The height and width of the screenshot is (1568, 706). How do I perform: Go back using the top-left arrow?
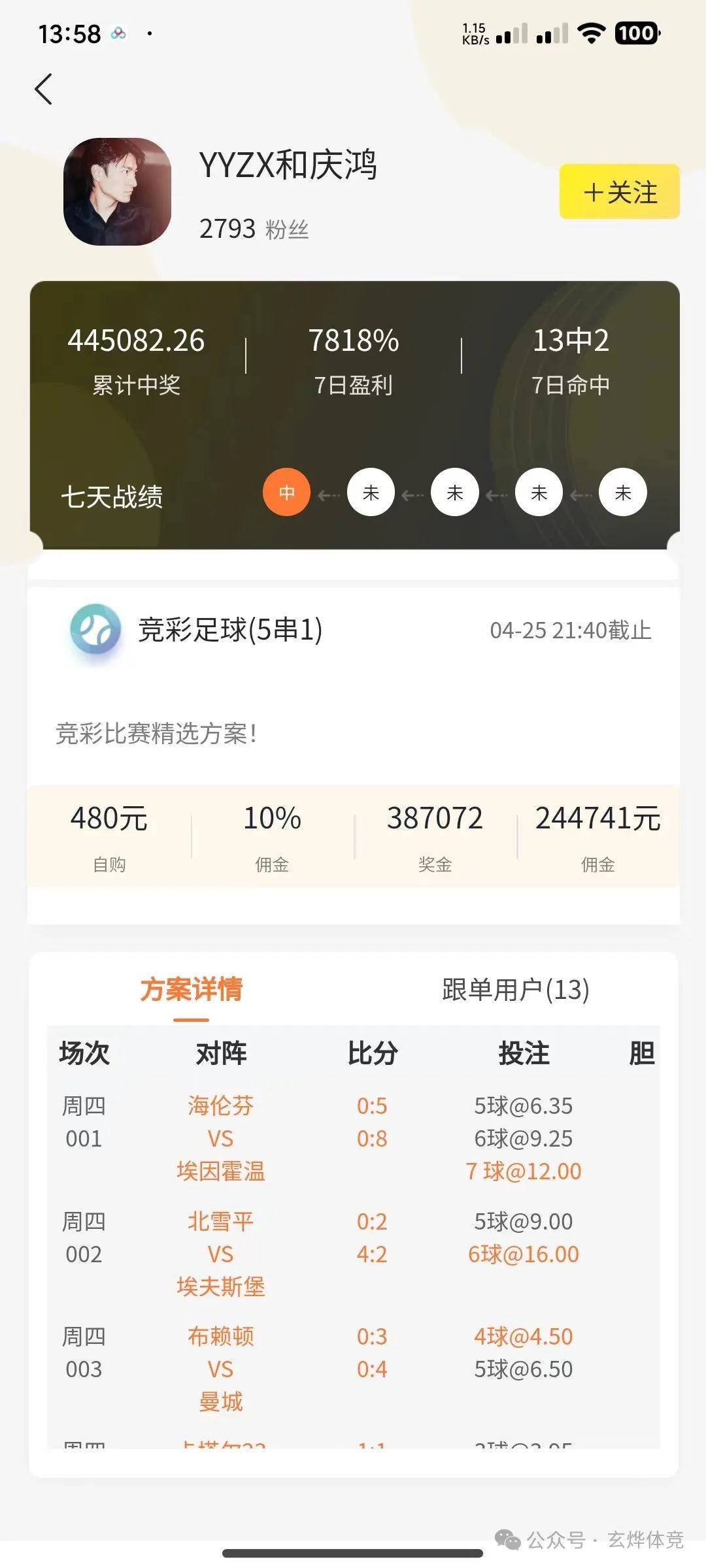tap(43, 89)
